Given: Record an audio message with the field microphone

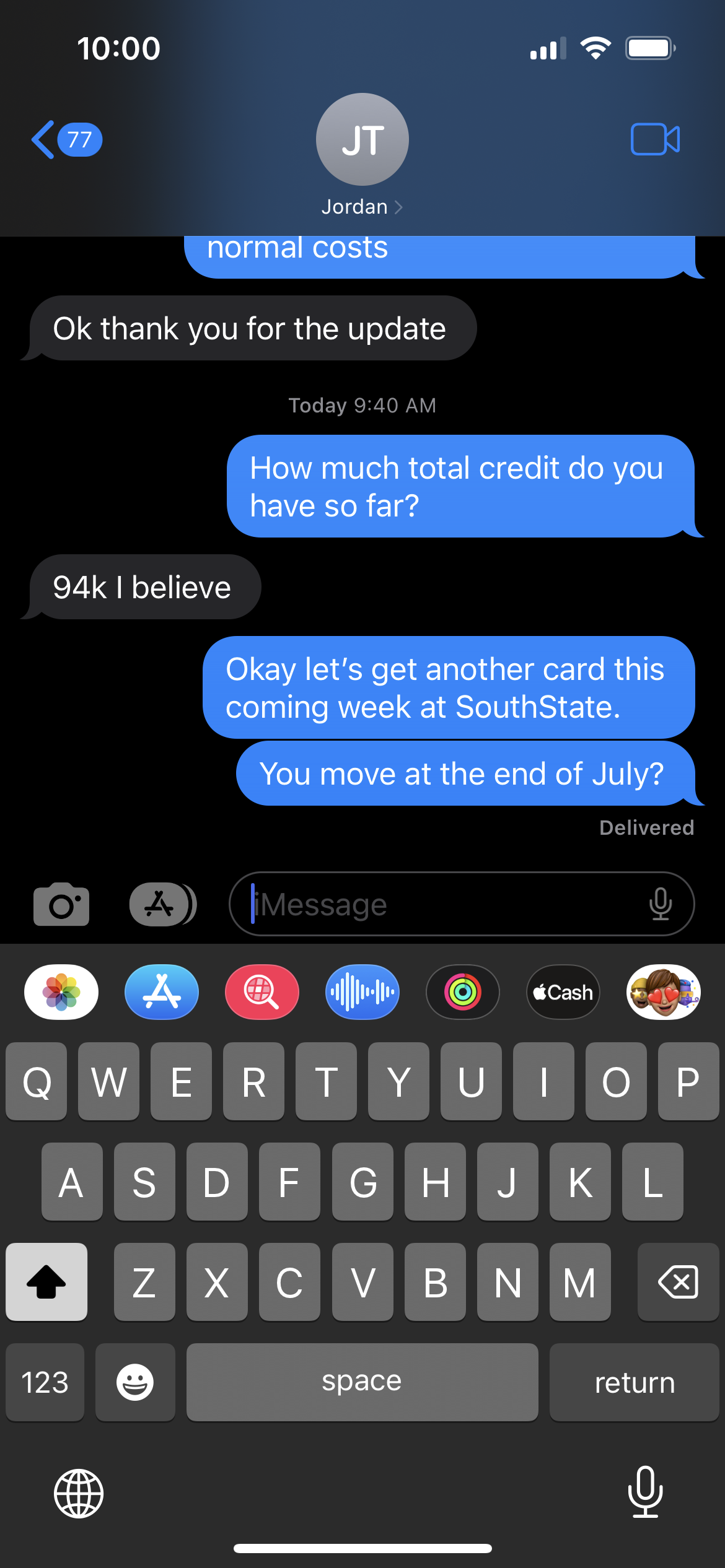Looking at the screenshot, I should (x=661, y=904).
